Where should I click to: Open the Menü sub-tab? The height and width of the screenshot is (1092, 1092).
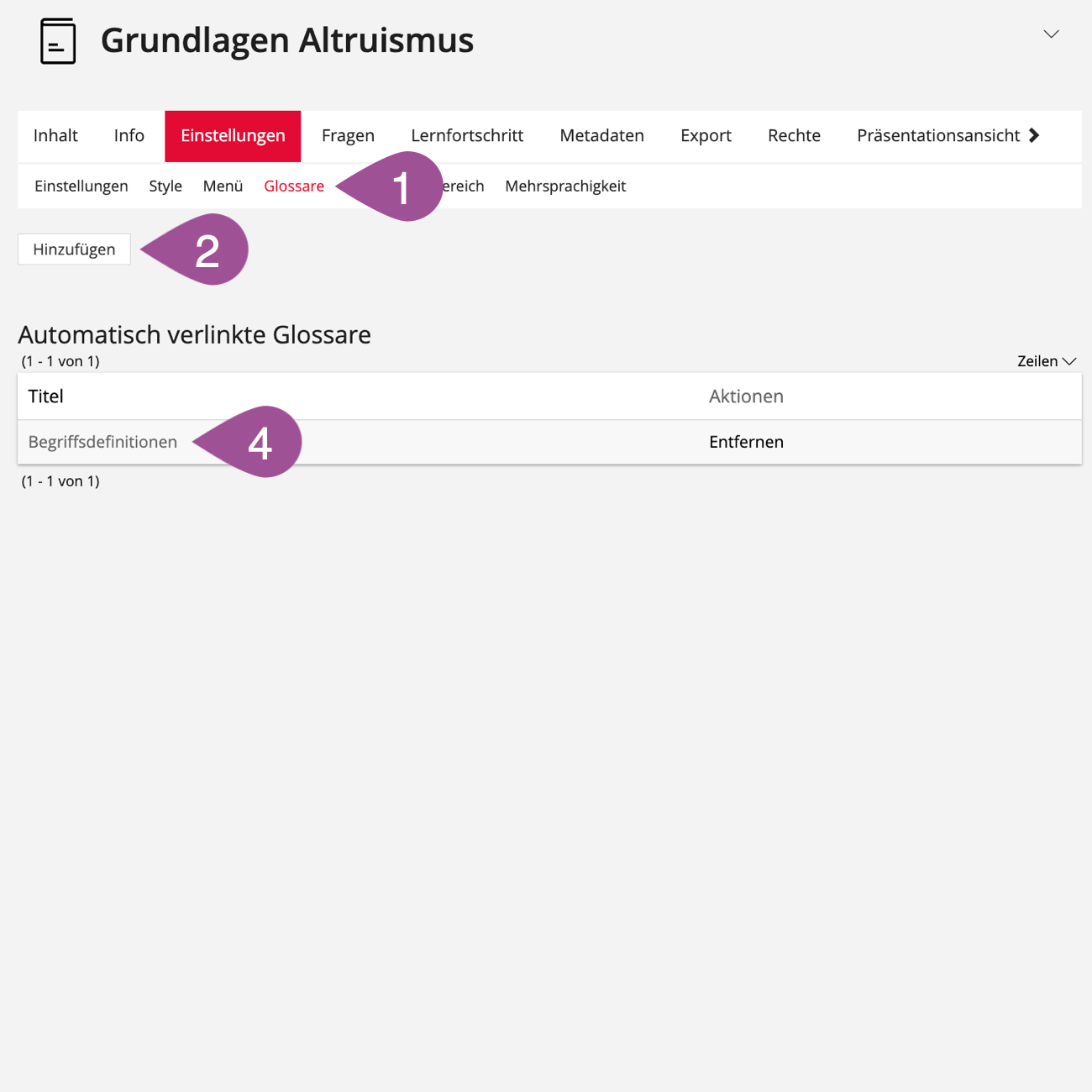(223, 186)
